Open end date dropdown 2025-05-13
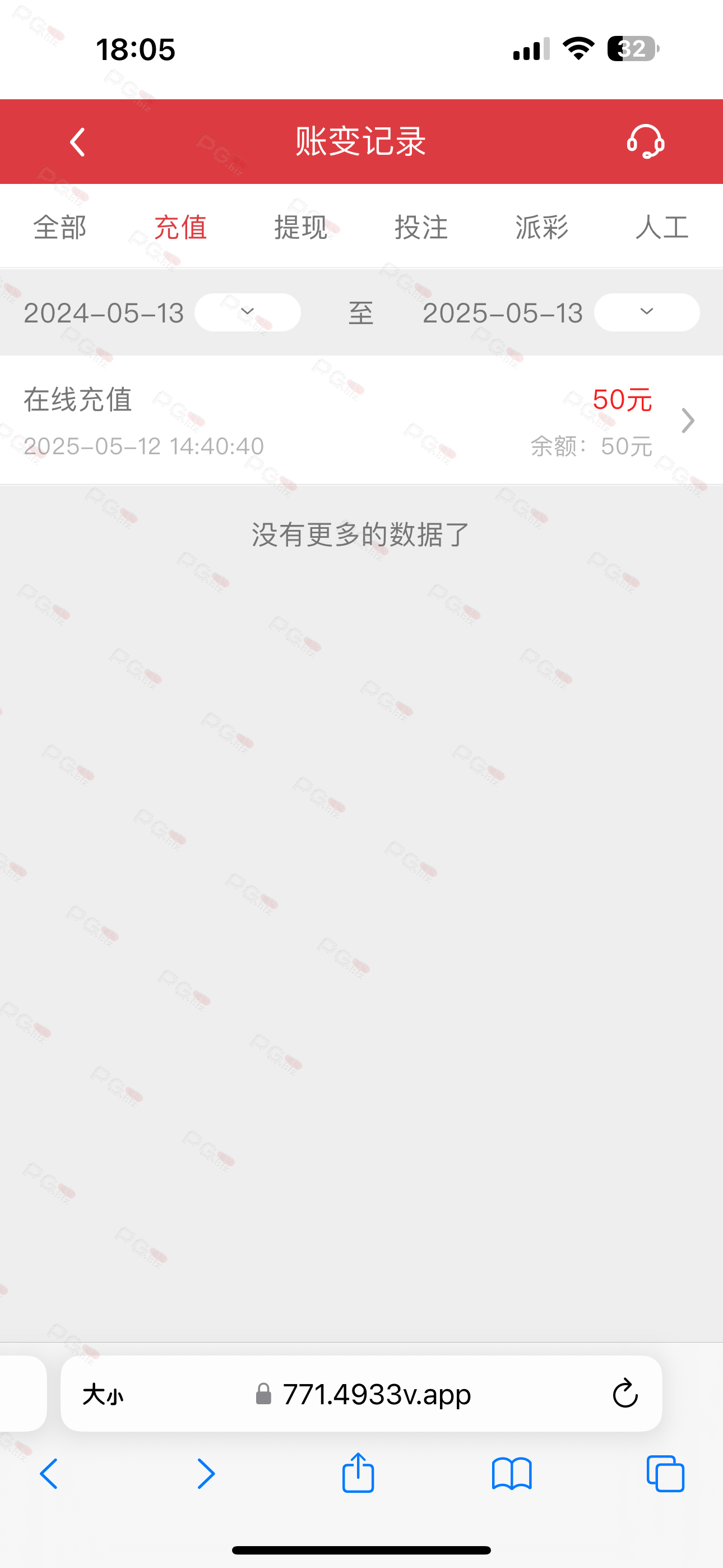This screenshot has width=723, height=1568. click(x=646, y=312)
